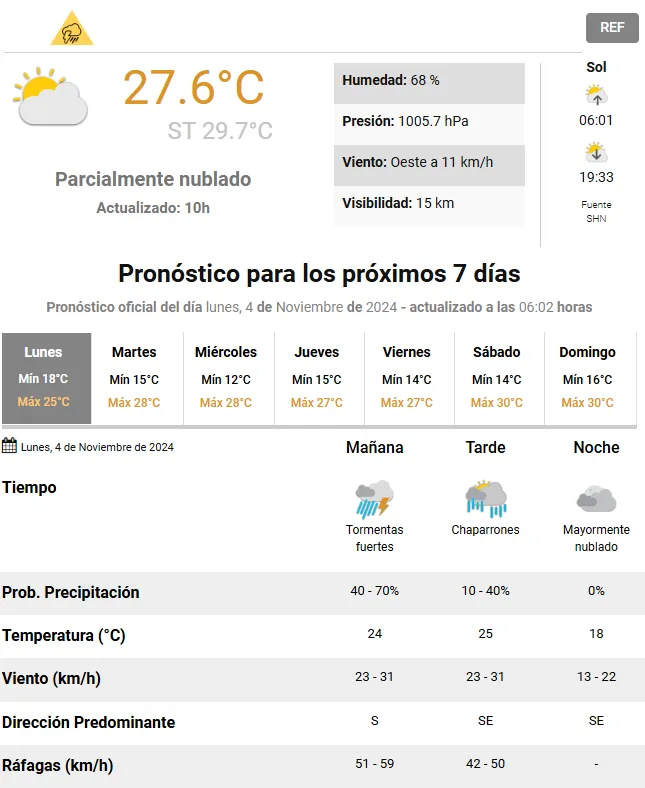Select the Lunes forecast tab

tap(46, 378)
